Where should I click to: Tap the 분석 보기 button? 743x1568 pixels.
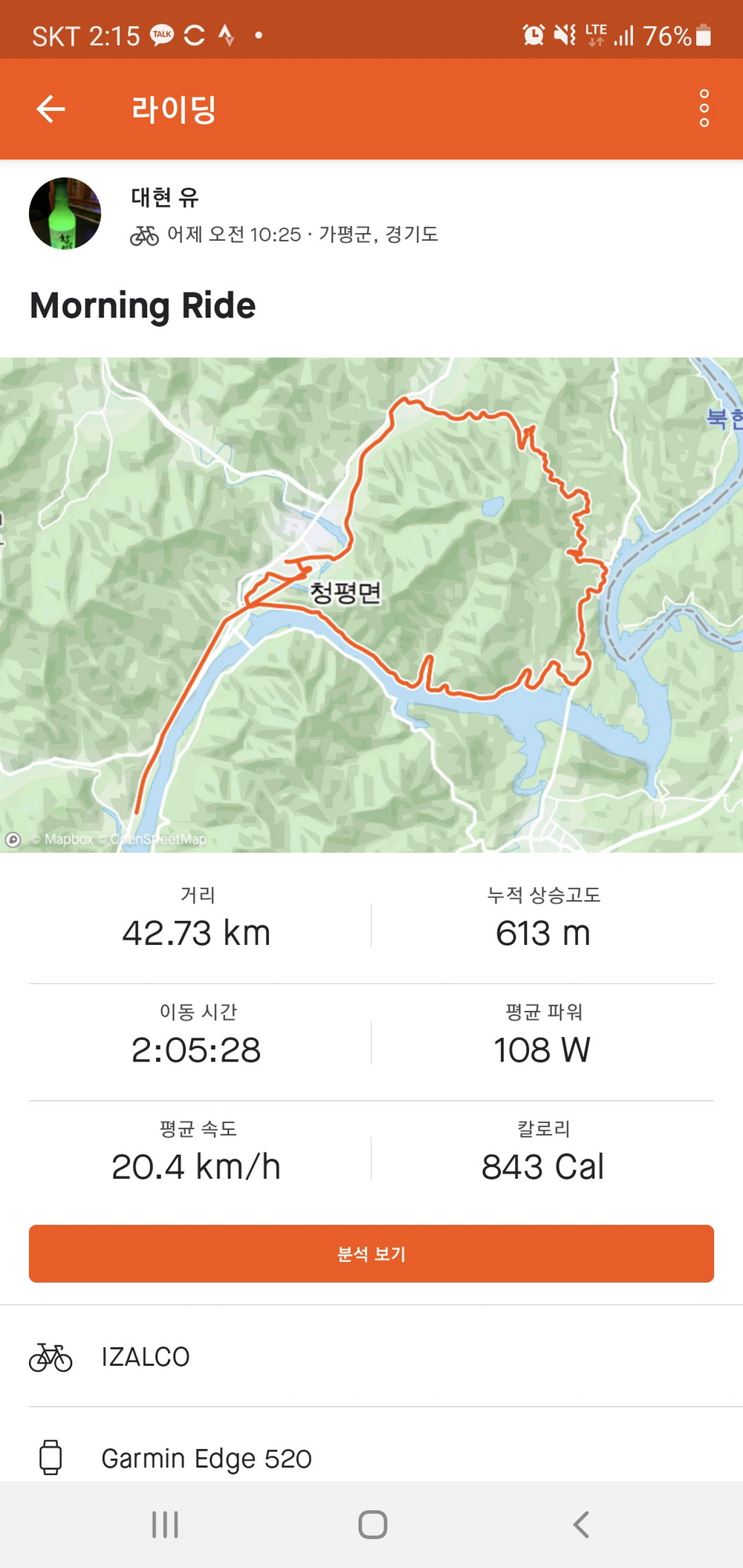click(371, 1254)
